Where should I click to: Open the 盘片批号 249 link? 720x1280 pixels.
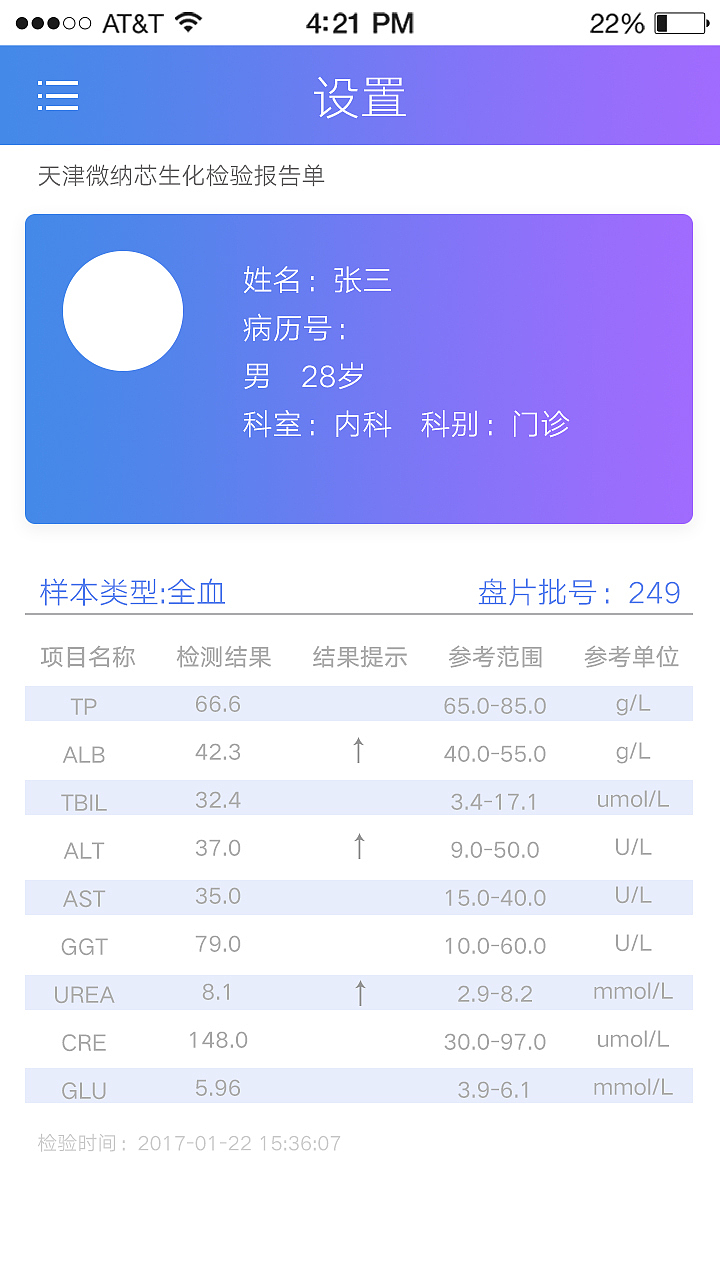pyautogui.click(x=580, y=593)
